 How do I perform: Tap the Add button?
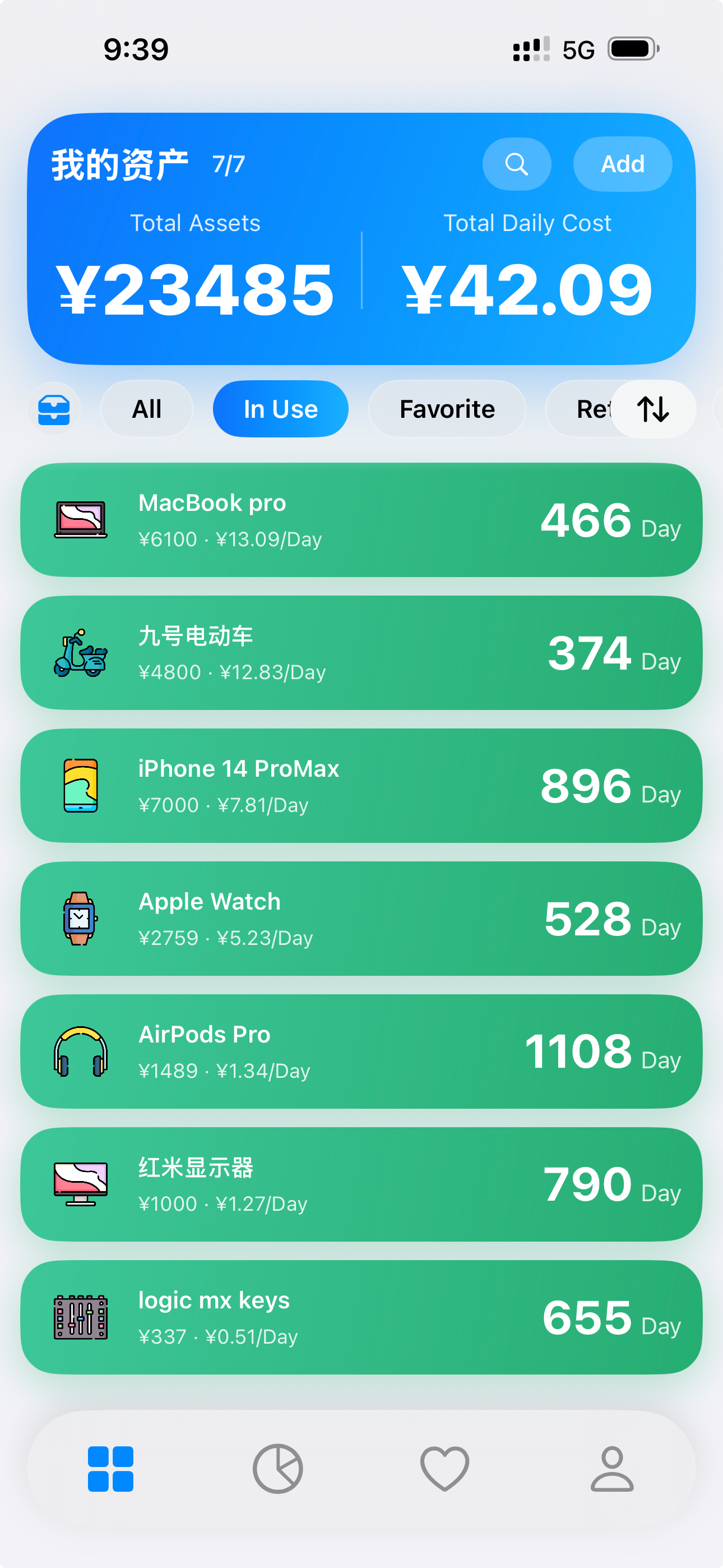pos(622,164)
